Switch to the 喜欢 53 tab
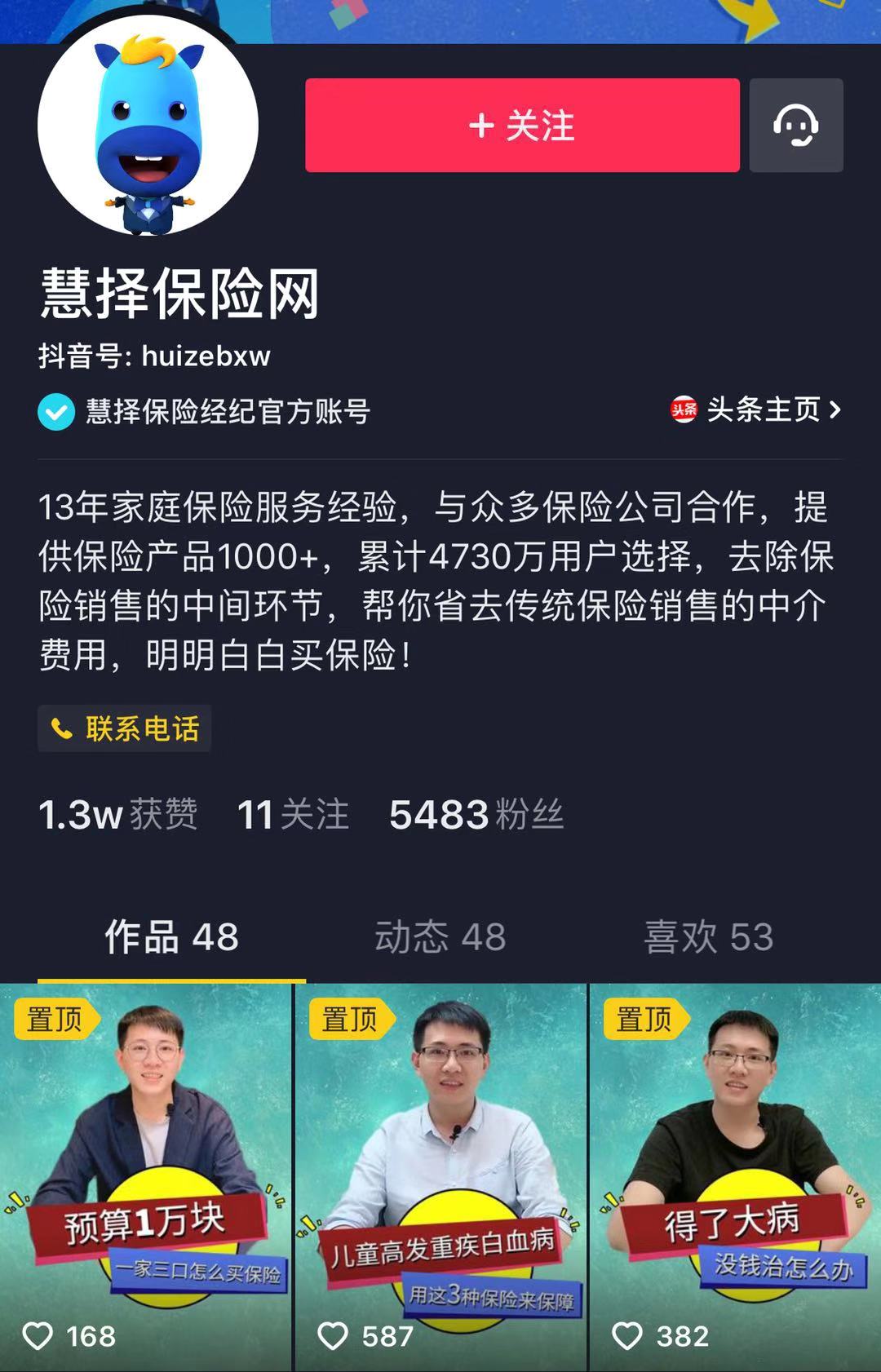Screen dimensions: 881x1372 pos(708,936)
